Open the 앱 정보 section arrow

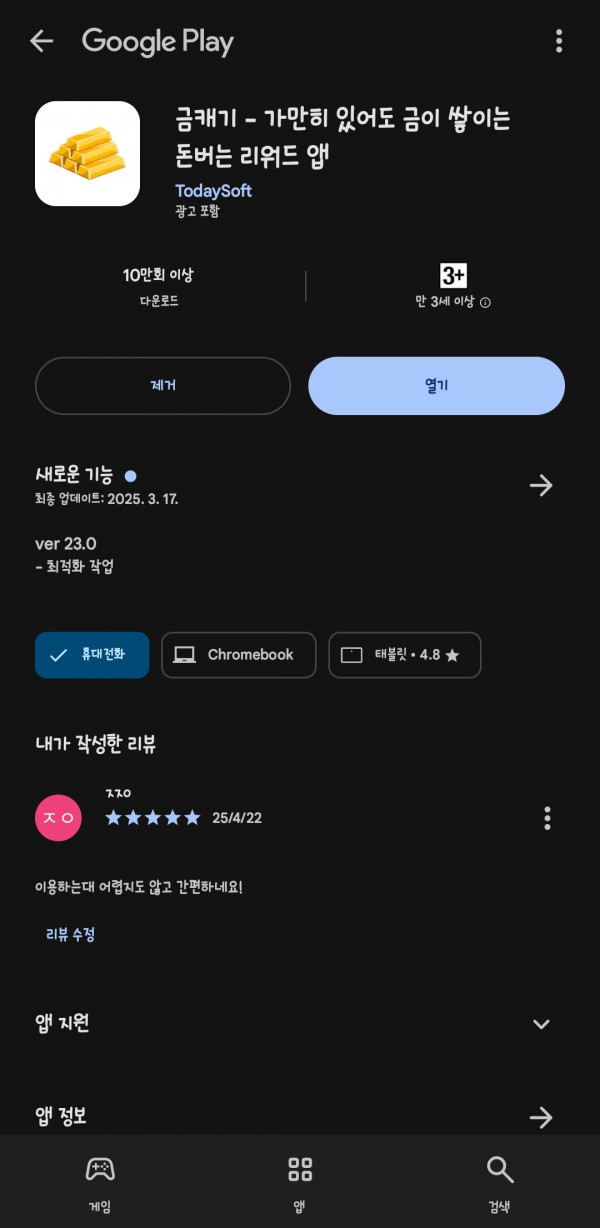click(x=541, y=1117)
